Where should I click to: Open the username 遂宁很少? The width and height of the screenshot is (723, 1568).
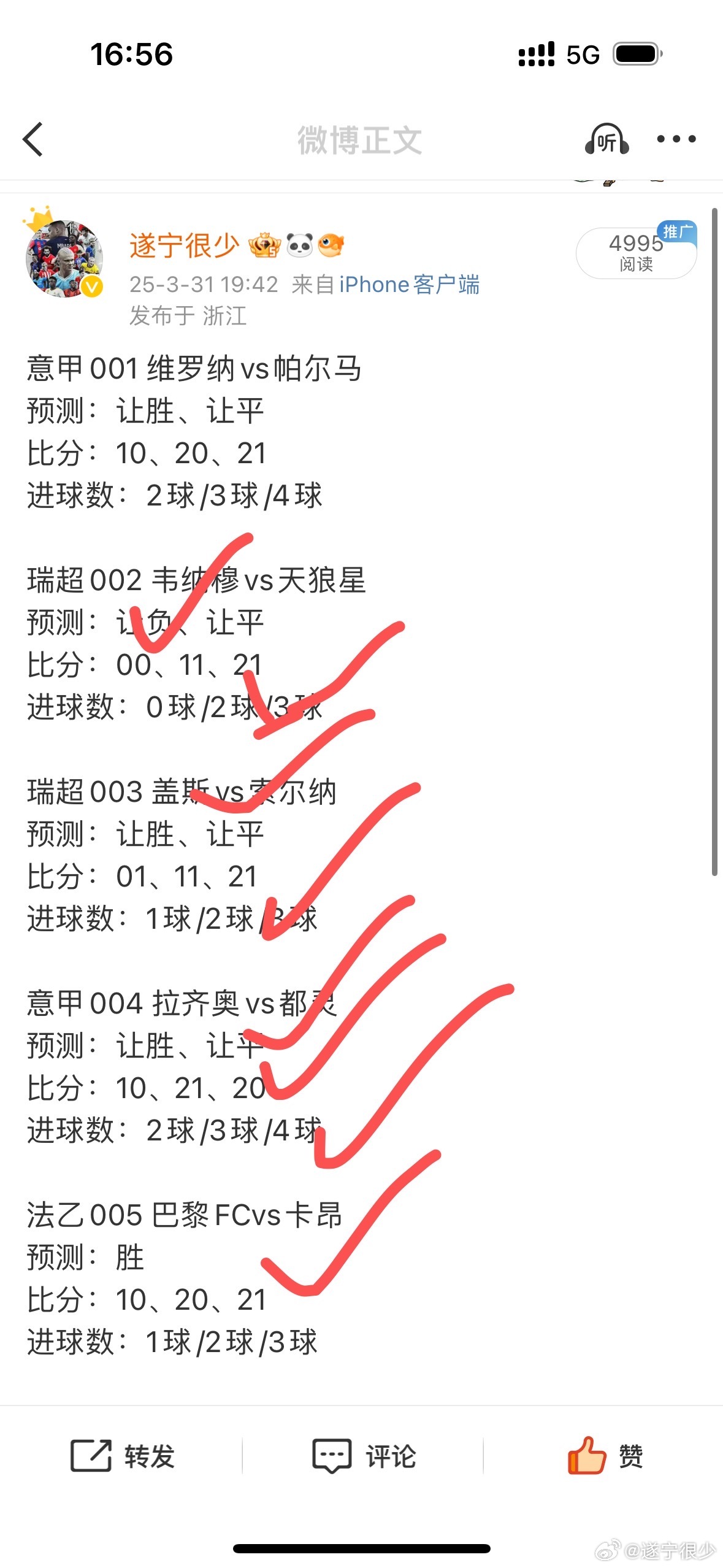184,245
